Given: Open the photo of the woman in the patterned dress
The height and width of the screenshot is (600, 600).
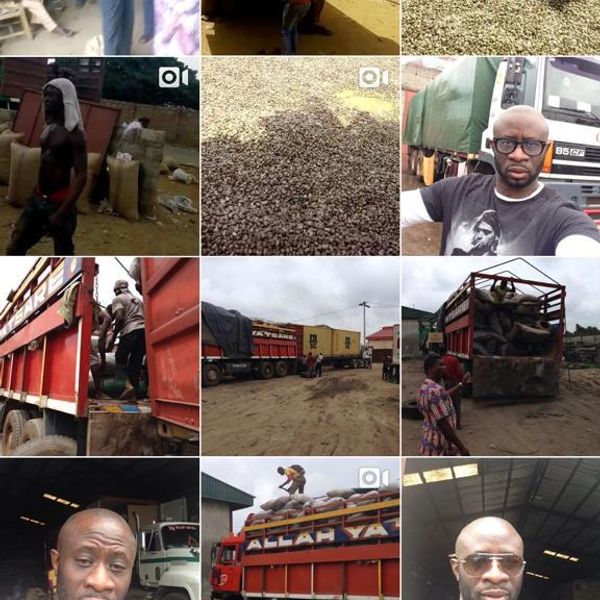Looking at the screenshot, I should tap(500, 356).
